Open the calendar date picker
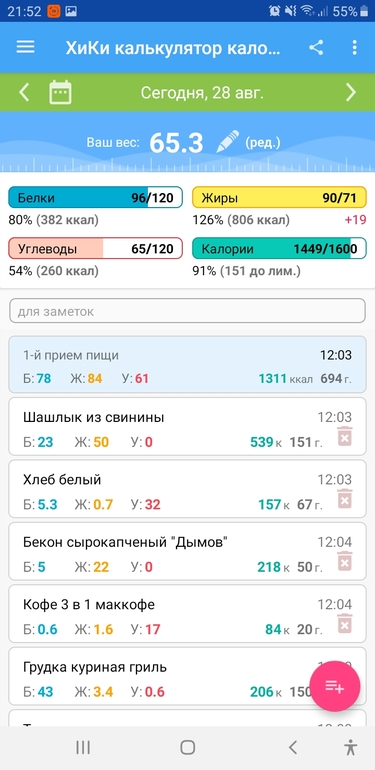 click(x=60, y=92)
